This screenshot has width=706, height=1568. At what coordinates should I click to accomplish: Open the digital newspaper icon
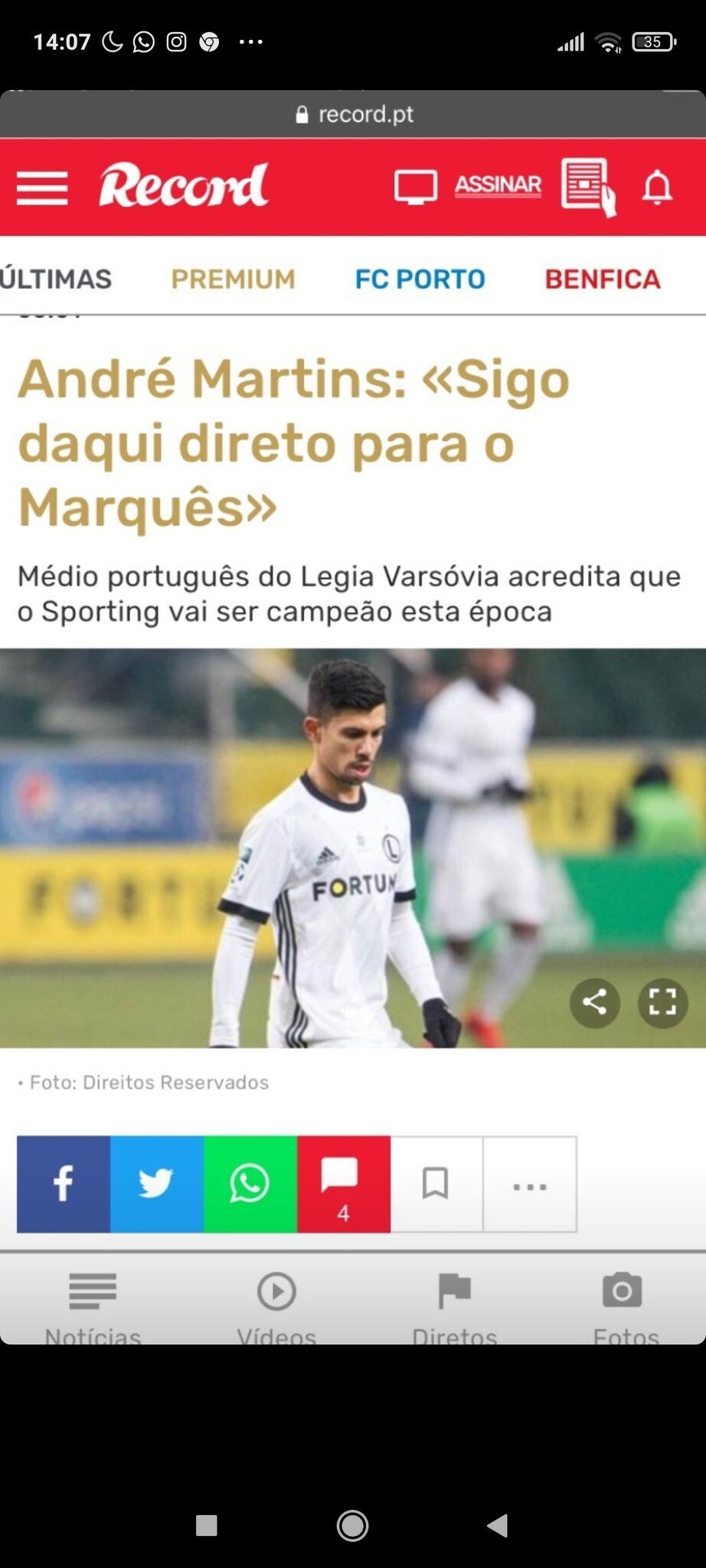click(587, 186)
